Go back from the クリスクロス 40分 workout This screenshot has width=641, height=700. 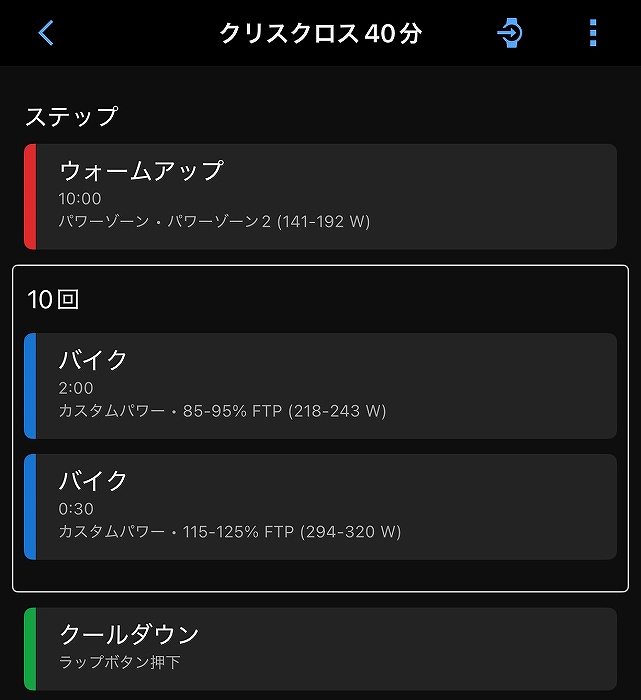click(46, 33)
